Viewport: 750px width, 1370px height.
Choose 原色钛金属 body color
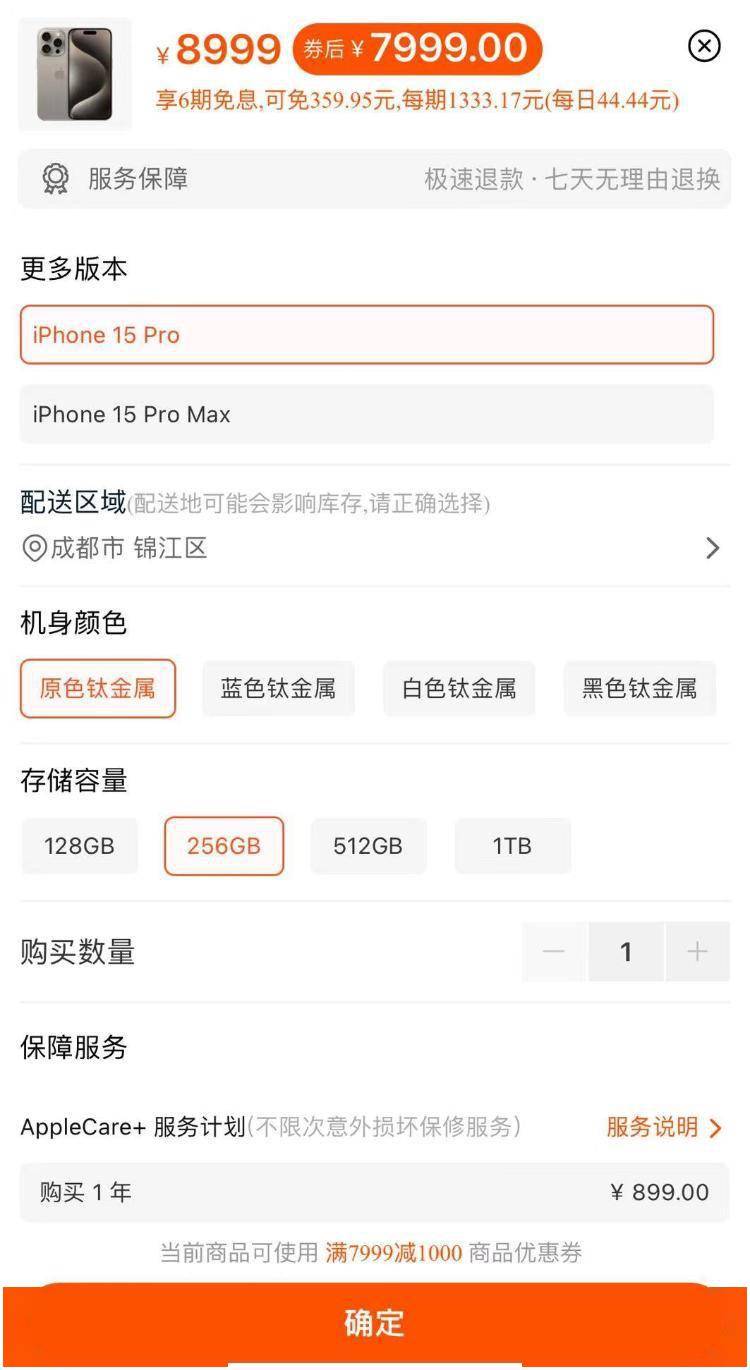(x=98, y=689)
